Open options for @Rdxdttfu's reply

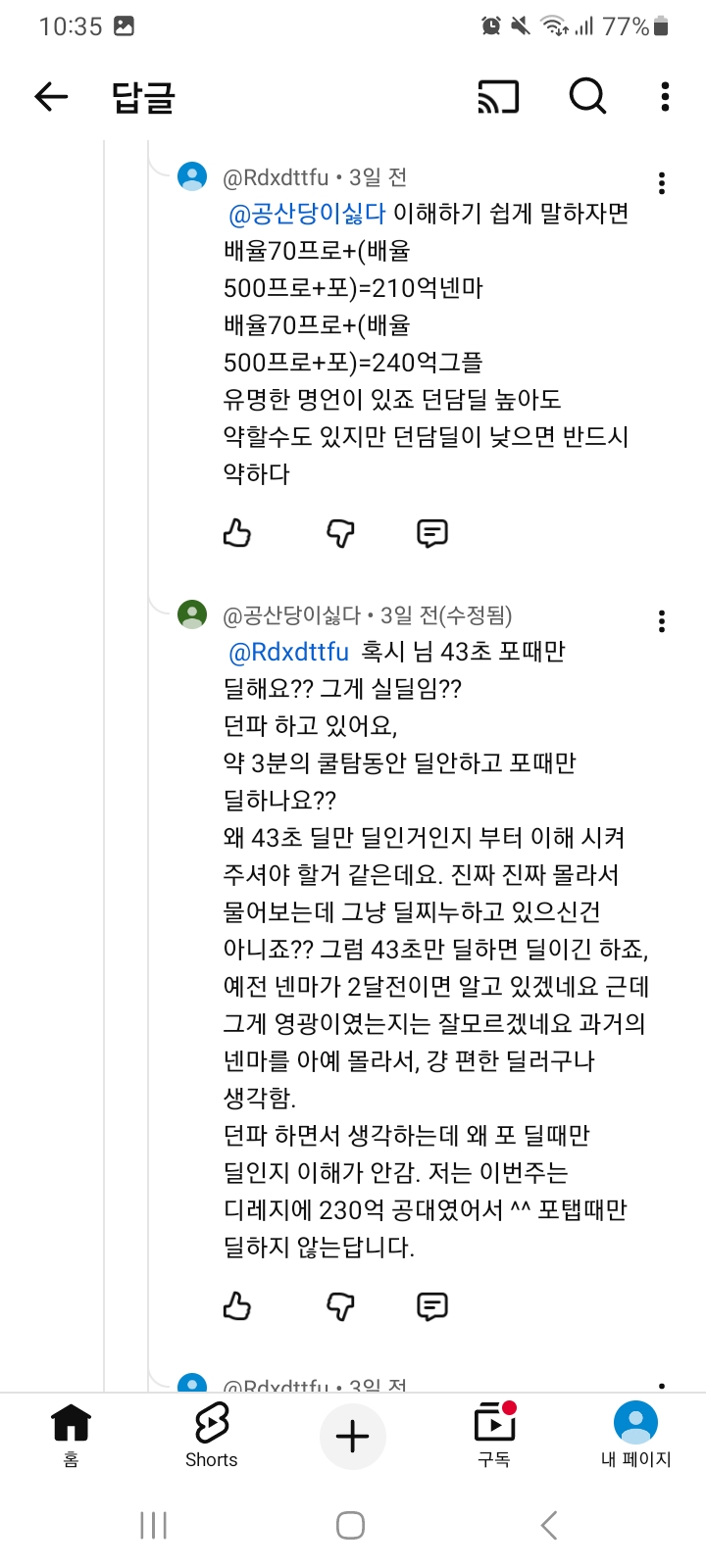(662, 183)
